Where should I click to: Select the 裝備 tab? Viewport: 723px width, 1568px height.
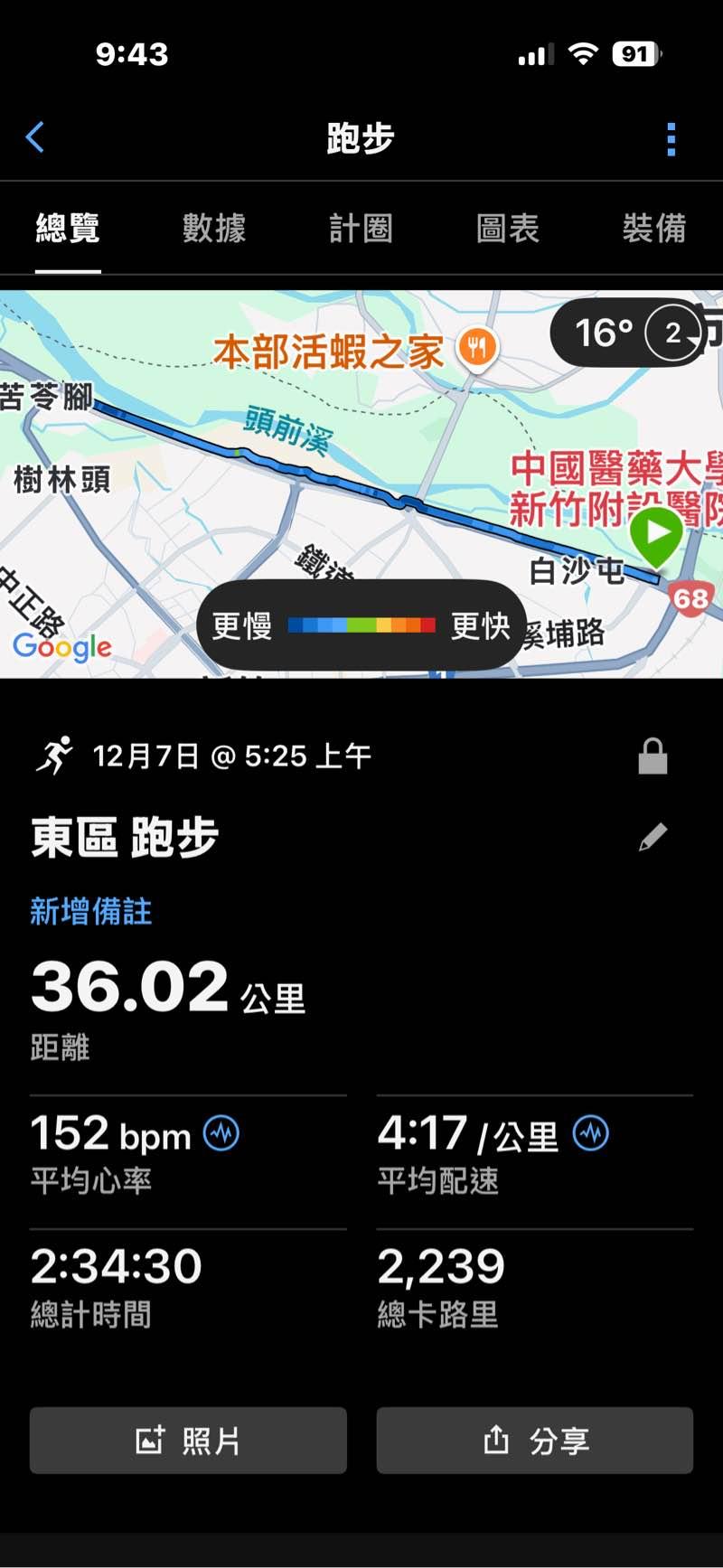click(x=653, y=228)
